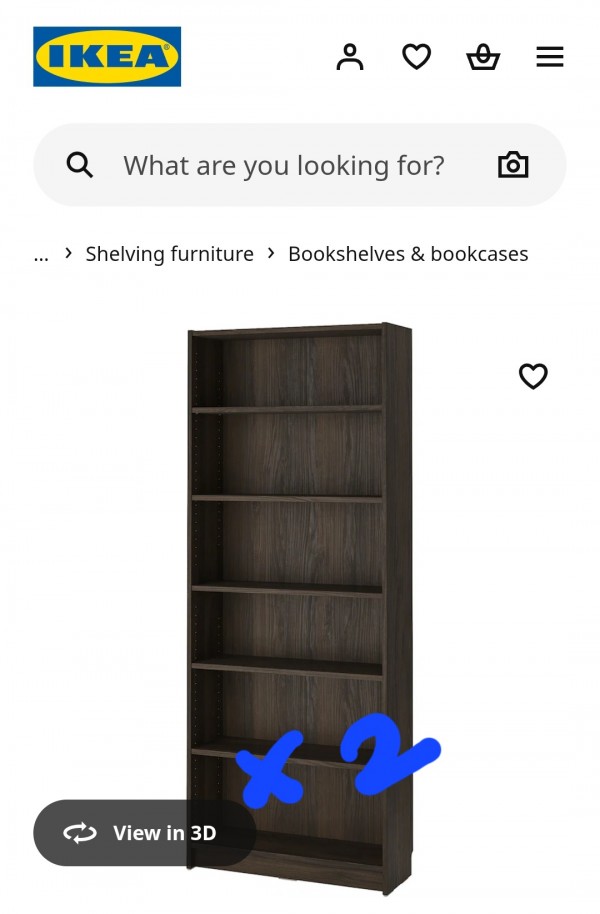Open the favourites heart in the header

click(416, 57)
